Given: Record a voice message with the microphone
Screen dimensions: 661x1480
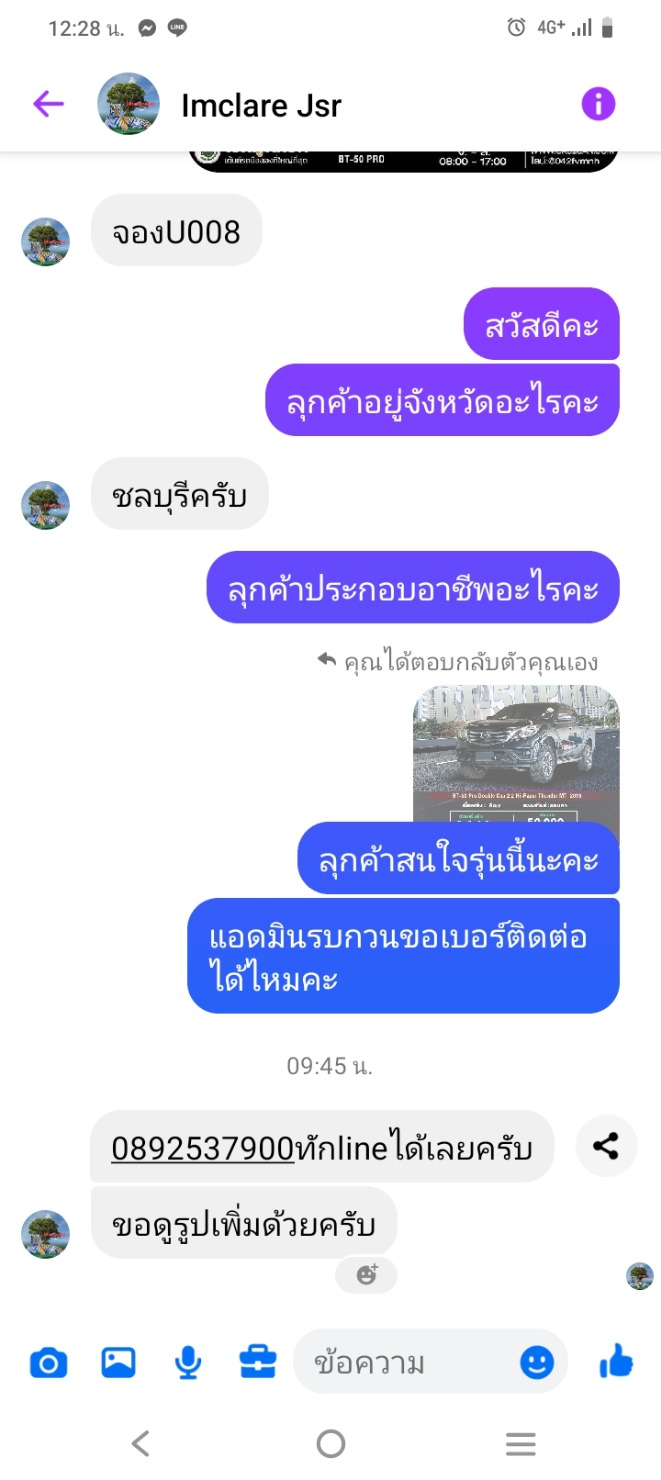Looking at the screenshot, I should coord(187,1362).
